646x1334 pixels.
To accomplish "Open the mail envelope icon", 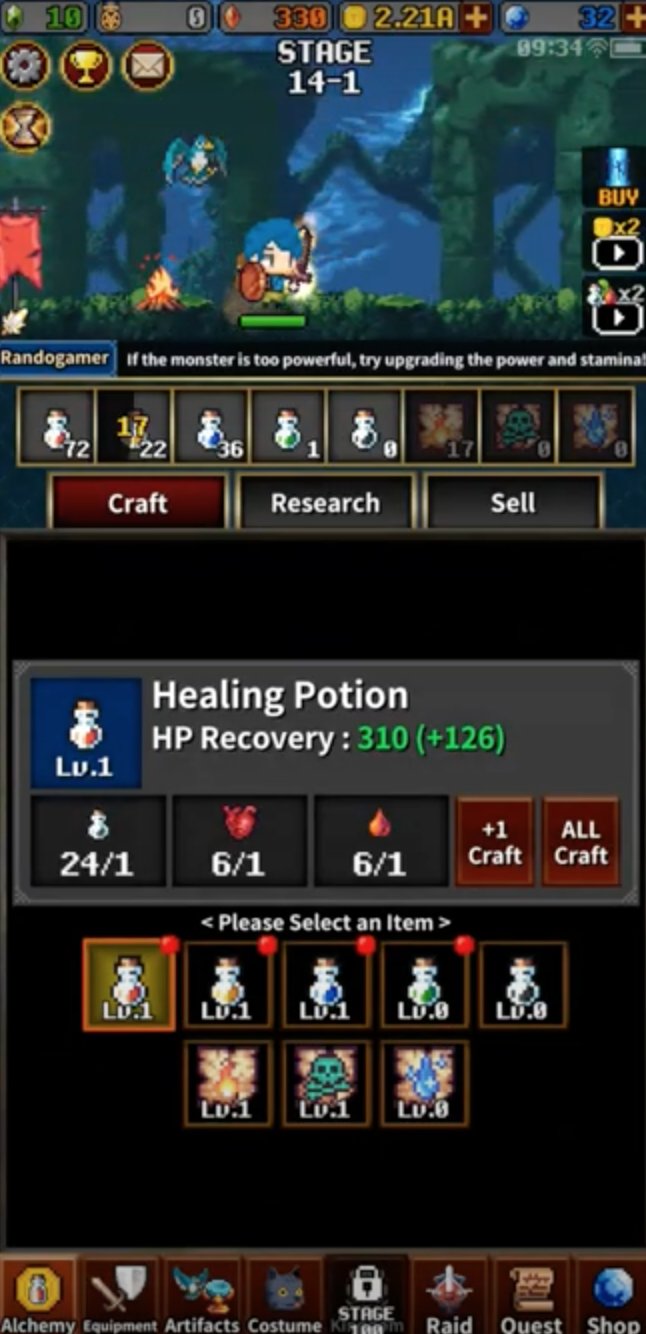I will point(148,66).
